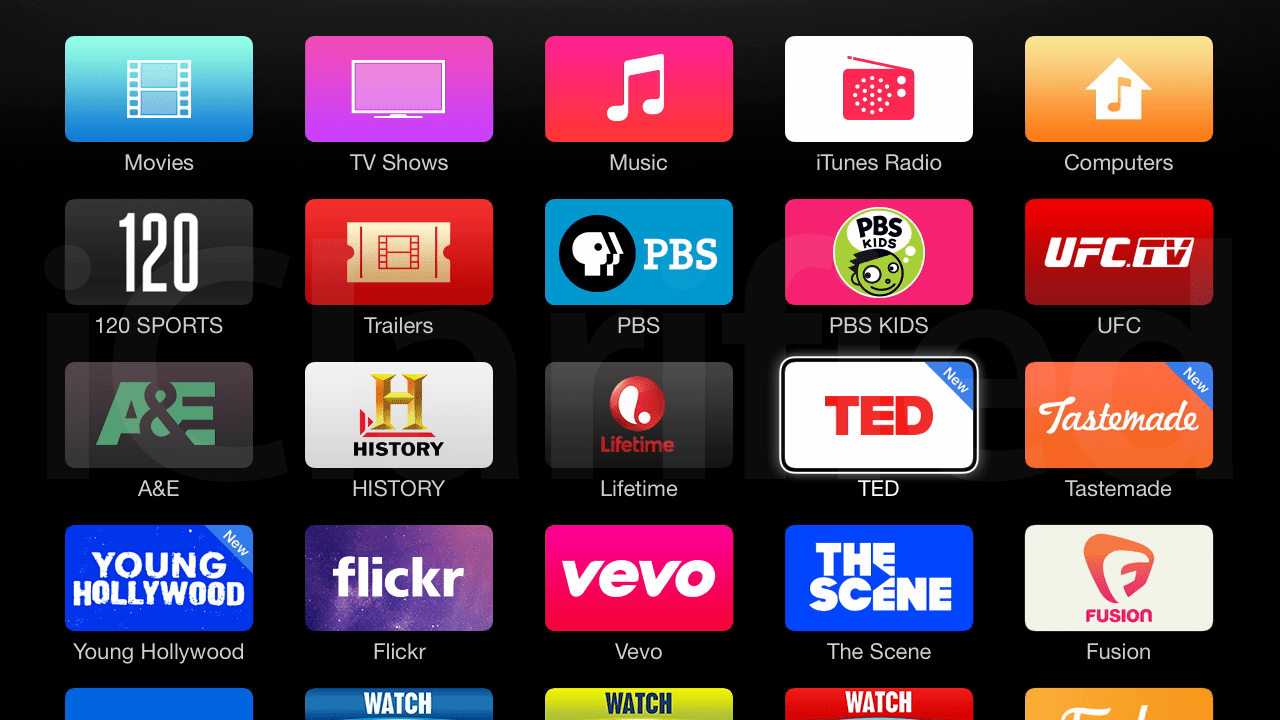Open the highlighted TED app

[x=879, y=415]
